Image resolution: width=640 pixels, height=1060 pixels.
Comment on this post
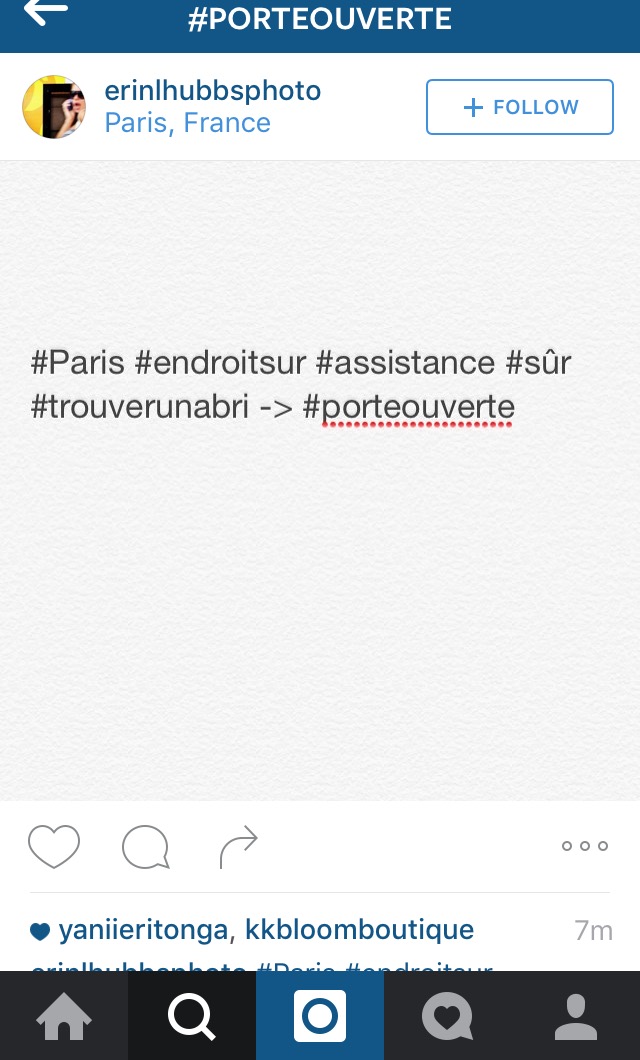[x=145, y=847]
